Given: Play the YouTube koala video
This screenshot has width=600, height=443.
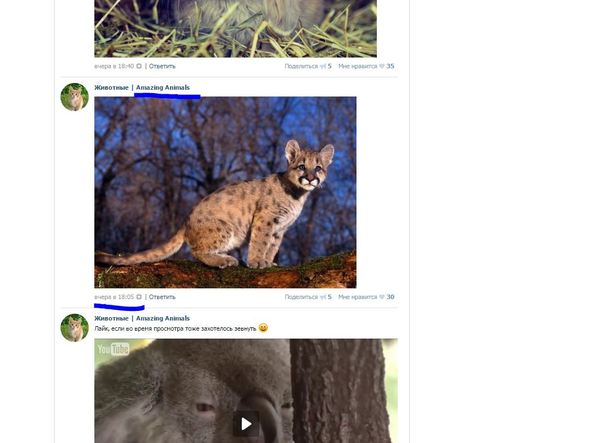Looking at the screenshot, I should tap(246, 422).
